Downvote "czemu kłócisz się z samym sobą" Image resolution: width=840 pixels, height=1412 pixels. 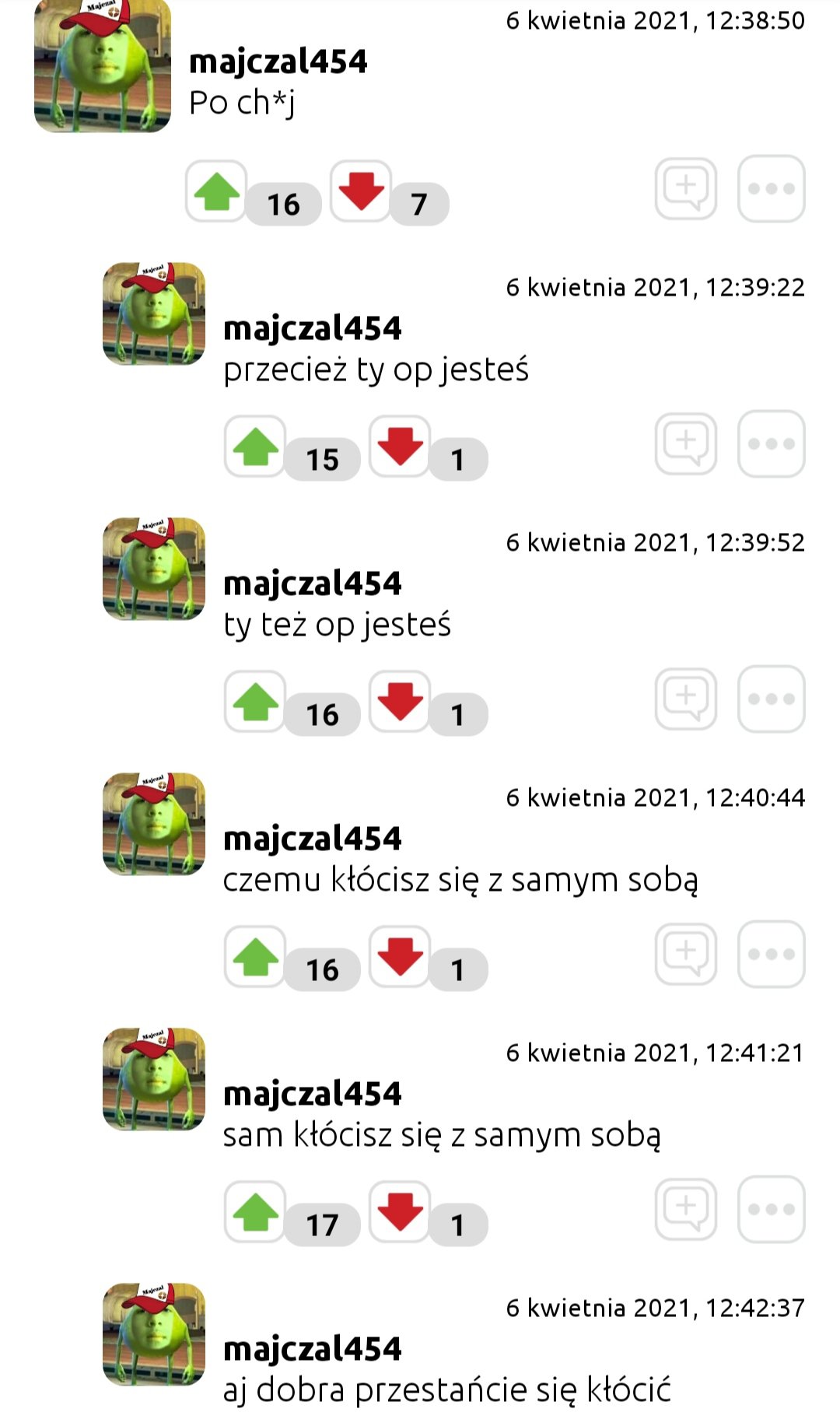400,957
